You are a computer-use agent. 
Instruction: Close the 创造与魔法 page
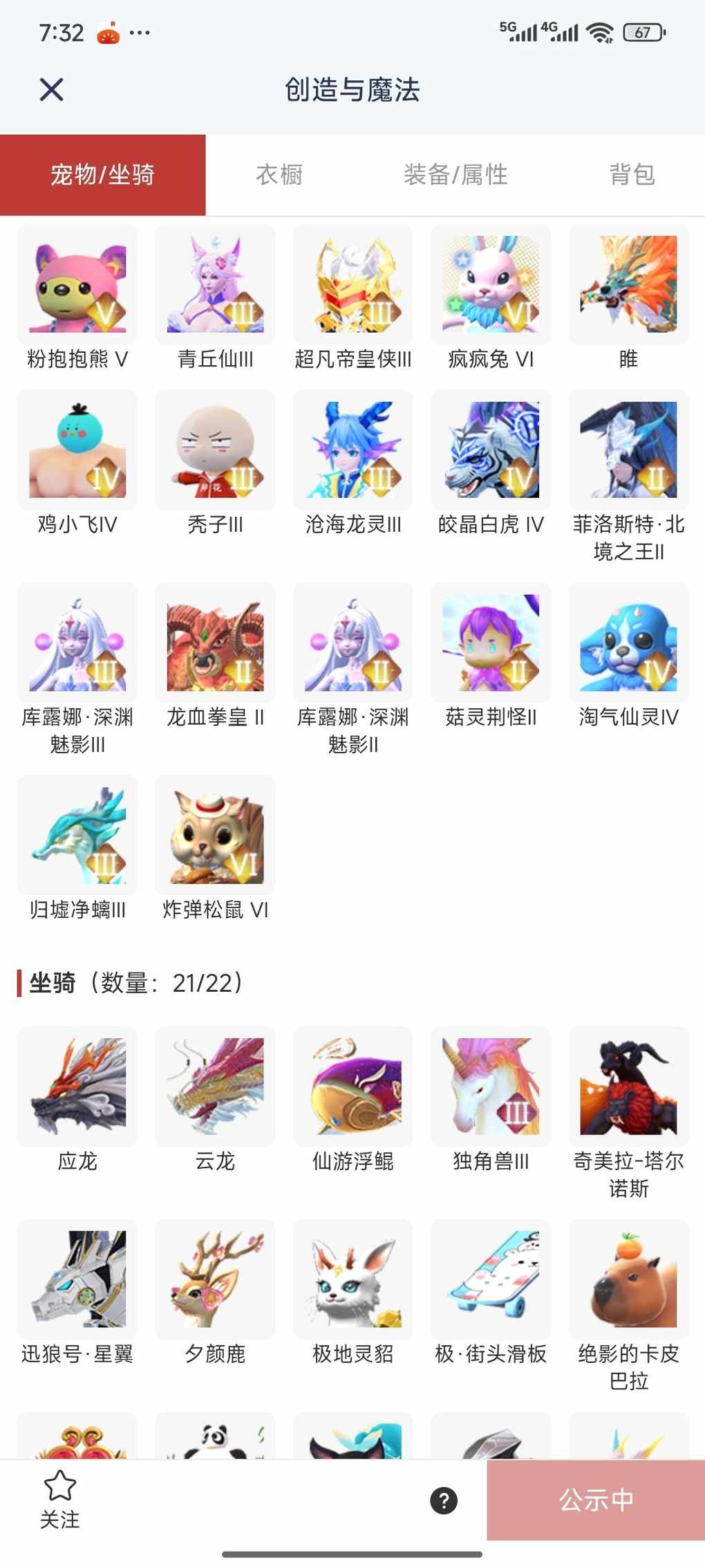pyautogui.click(x=51, y=90)
